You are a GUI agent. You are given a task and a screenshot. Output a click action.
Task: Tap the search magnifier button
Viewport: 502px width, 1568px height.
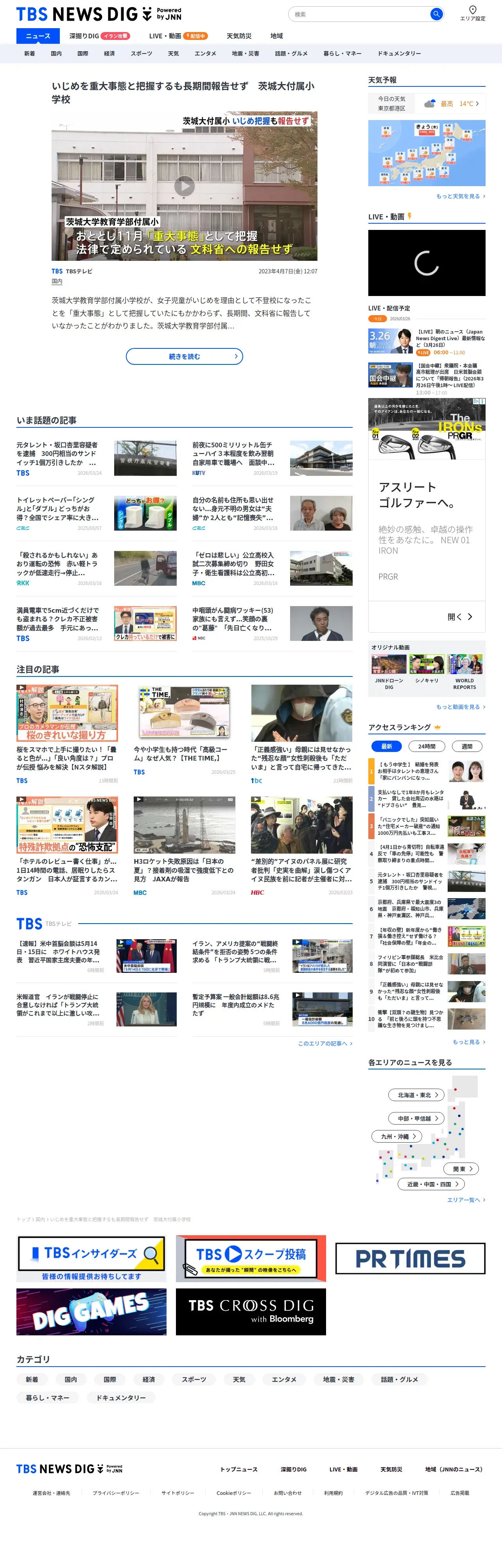[436, 14]
